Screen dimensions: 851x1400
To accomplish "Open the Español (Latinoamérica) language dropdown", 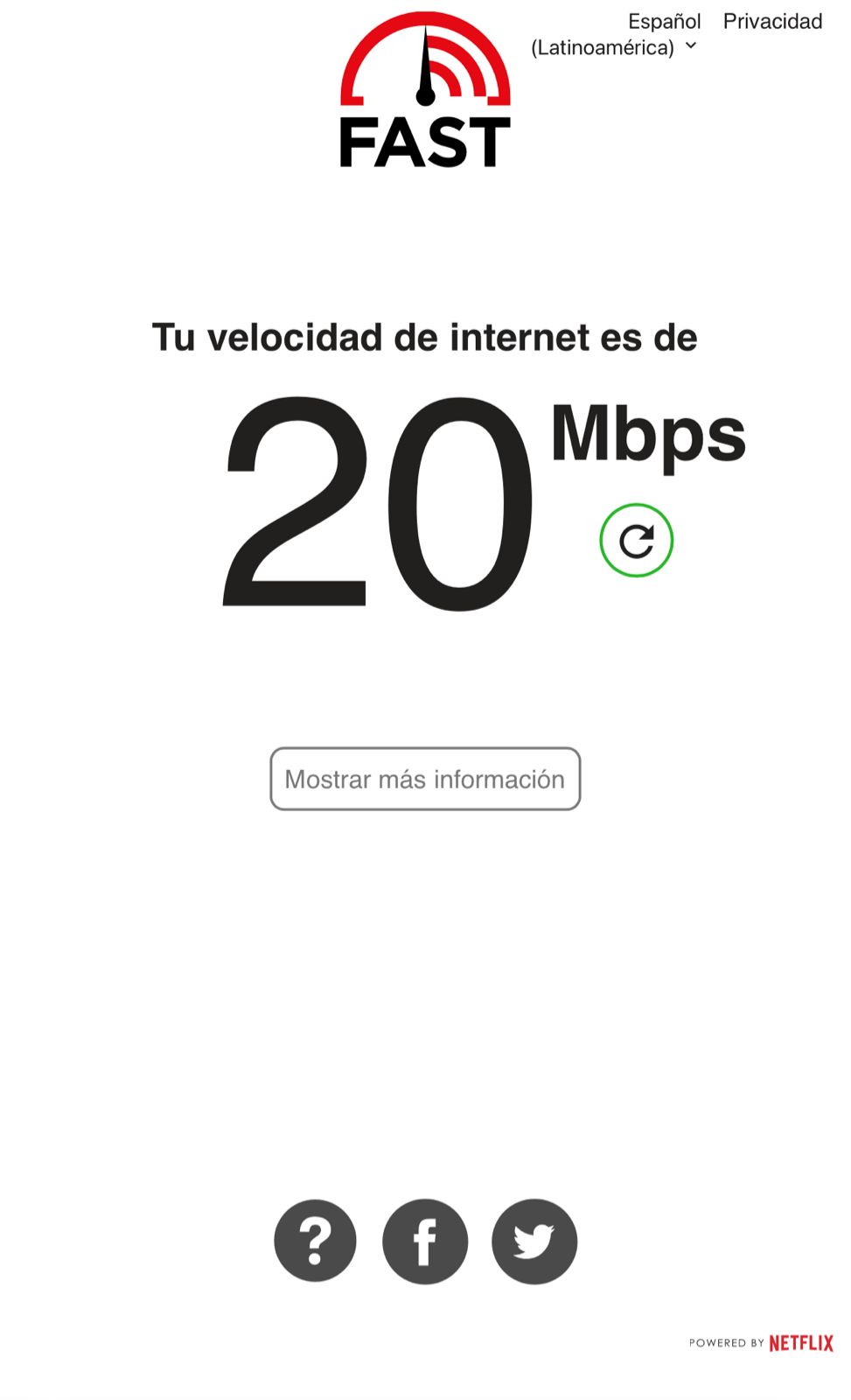I will tap(616, 35).
